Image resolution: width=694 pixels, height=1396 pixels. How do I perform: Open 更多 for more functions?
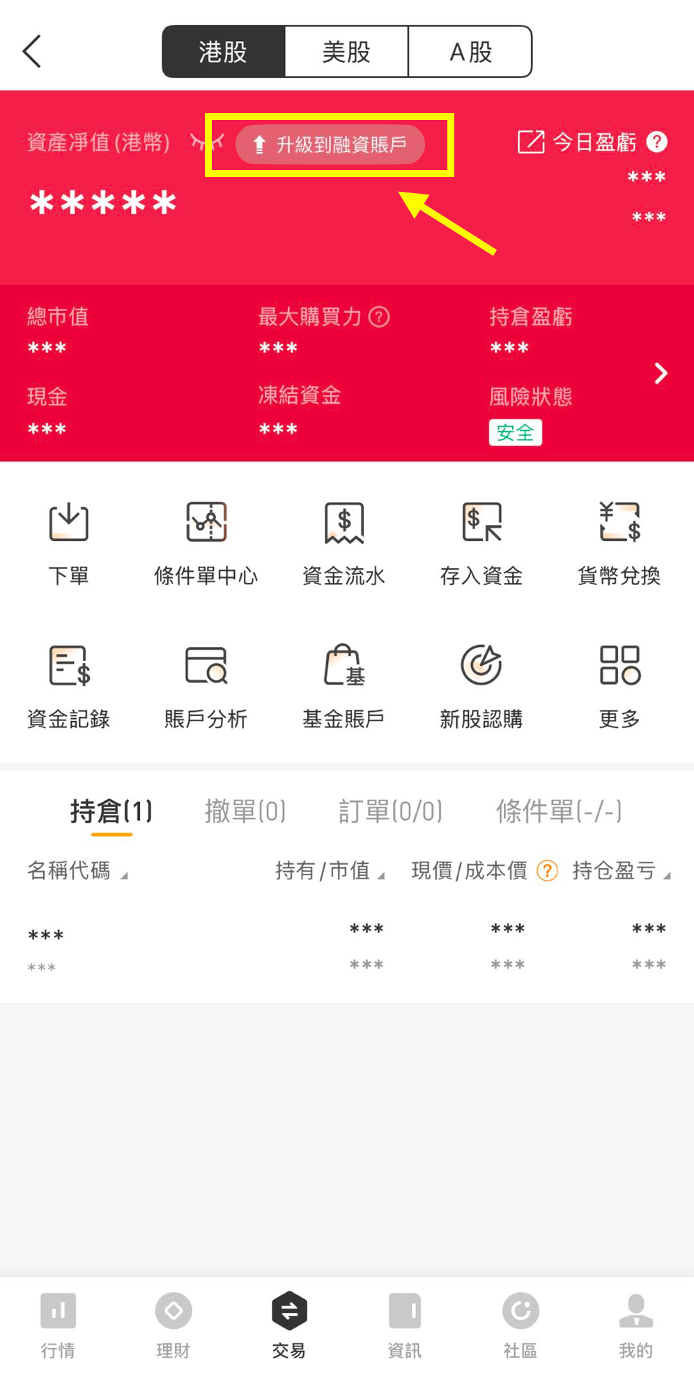tap(619, 687)
